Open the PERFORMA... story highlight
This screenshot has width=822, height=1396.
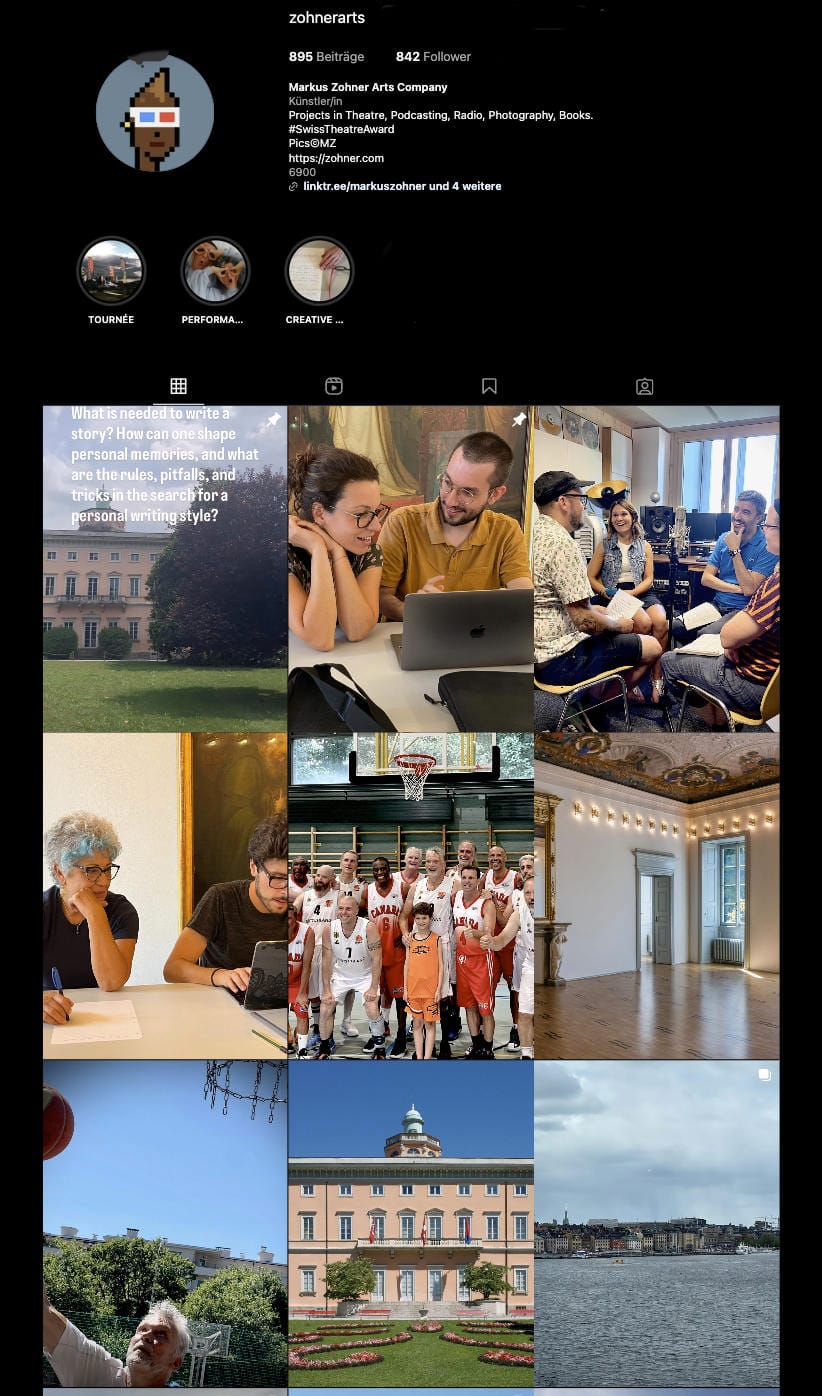pos(215,271)
